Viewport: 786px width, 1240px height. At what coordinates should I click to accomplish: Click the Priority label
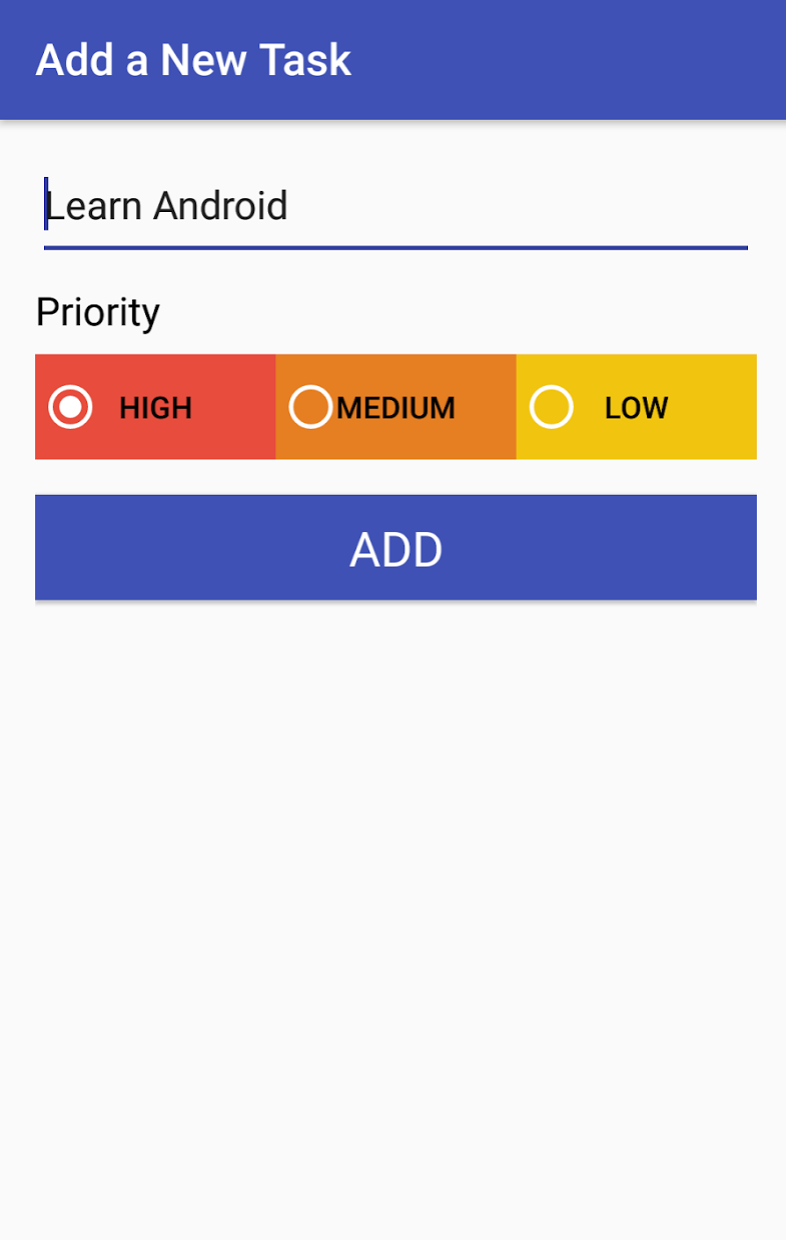tap(97, 311)
